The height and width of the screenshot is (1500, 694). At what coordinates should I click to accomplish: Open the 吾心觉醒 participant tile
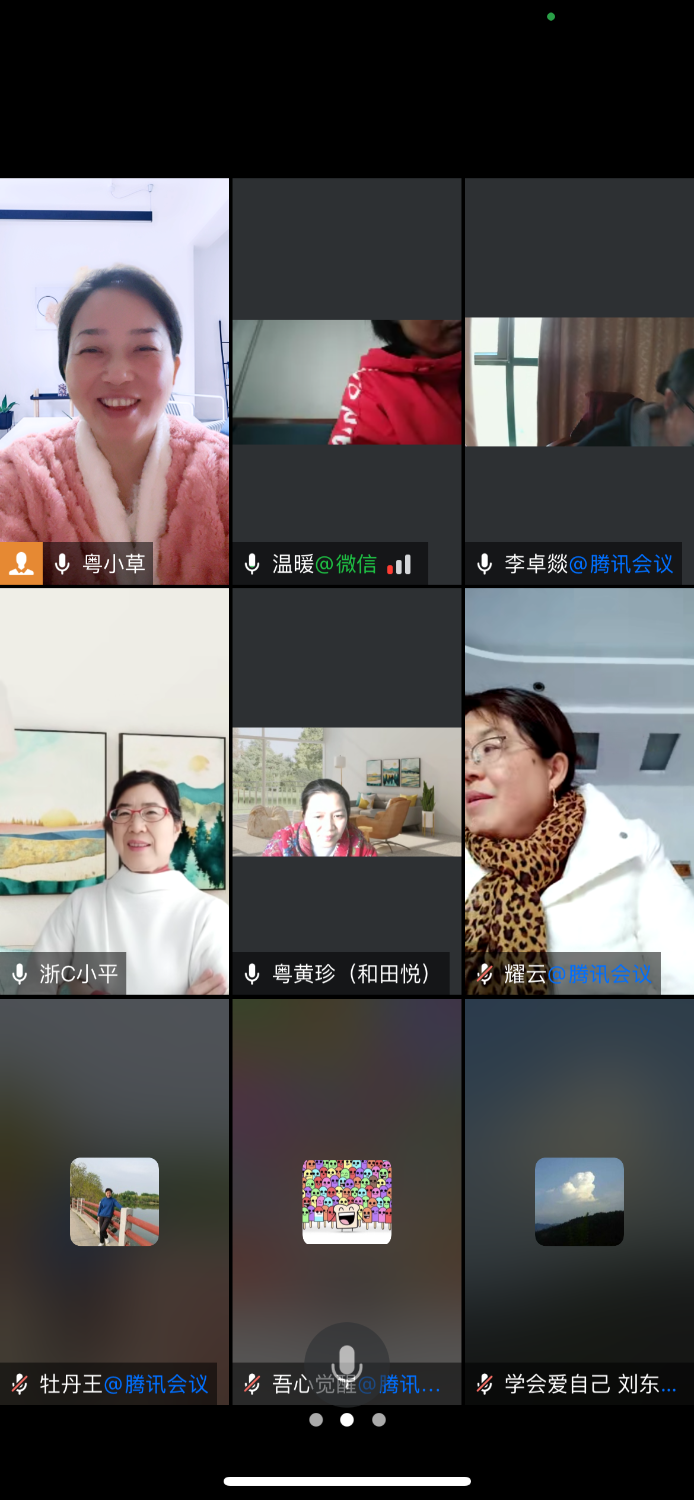[346, 1200]
